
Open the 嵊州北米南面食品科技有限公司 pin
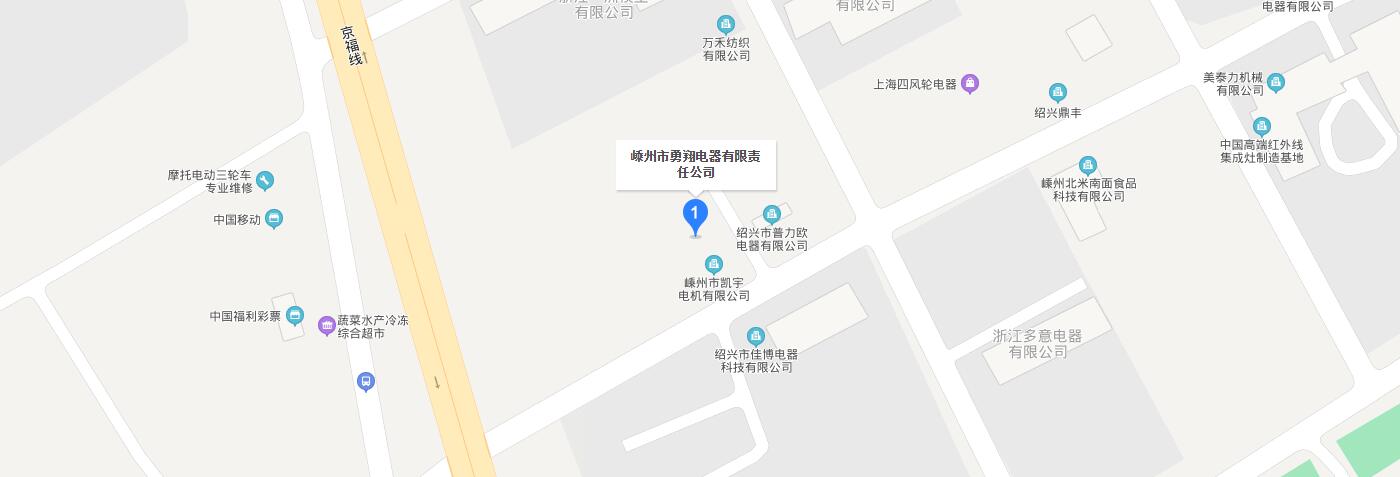(x=1088, y=165)
